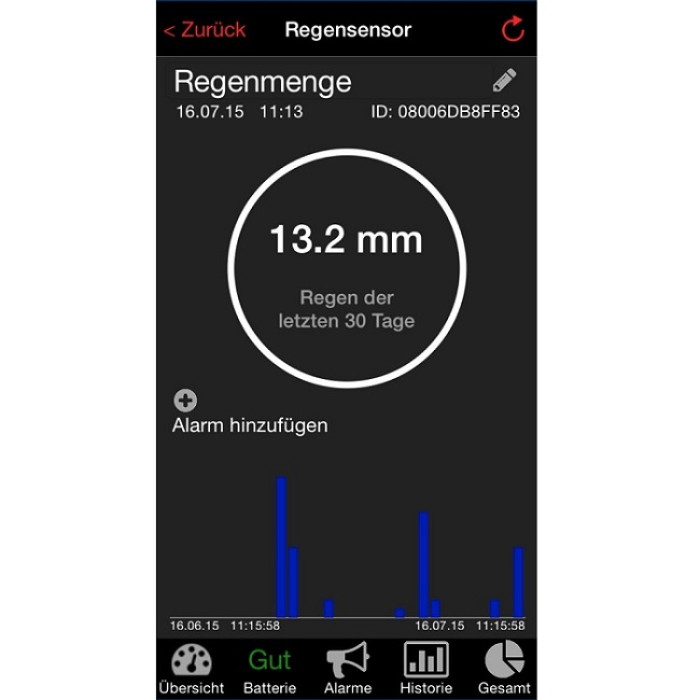Viewport: 700px width, 700px height.
Task: Edit the Regenmenge sensor name
Action: click(505, 80)
